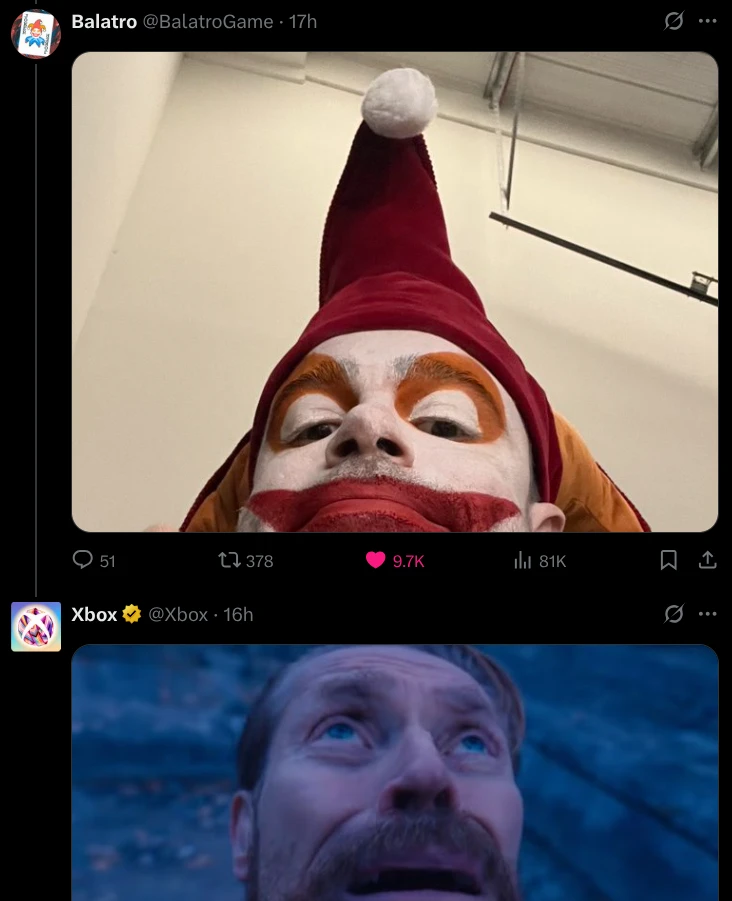
Task: Tap the Grok icon on Xbox's reply
Action: pos(674,614)
